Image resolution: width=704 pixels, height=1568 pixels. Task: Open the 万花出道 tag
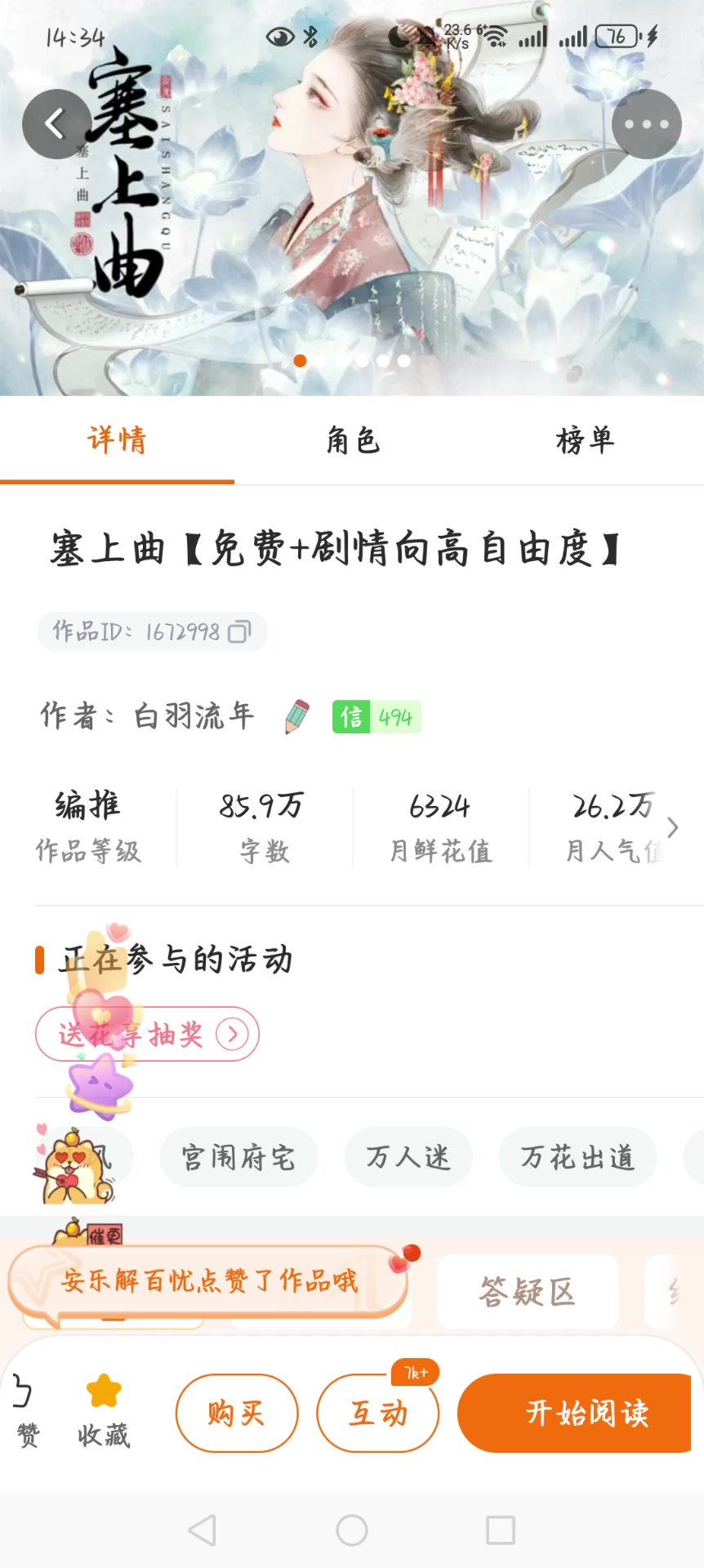577,1157
